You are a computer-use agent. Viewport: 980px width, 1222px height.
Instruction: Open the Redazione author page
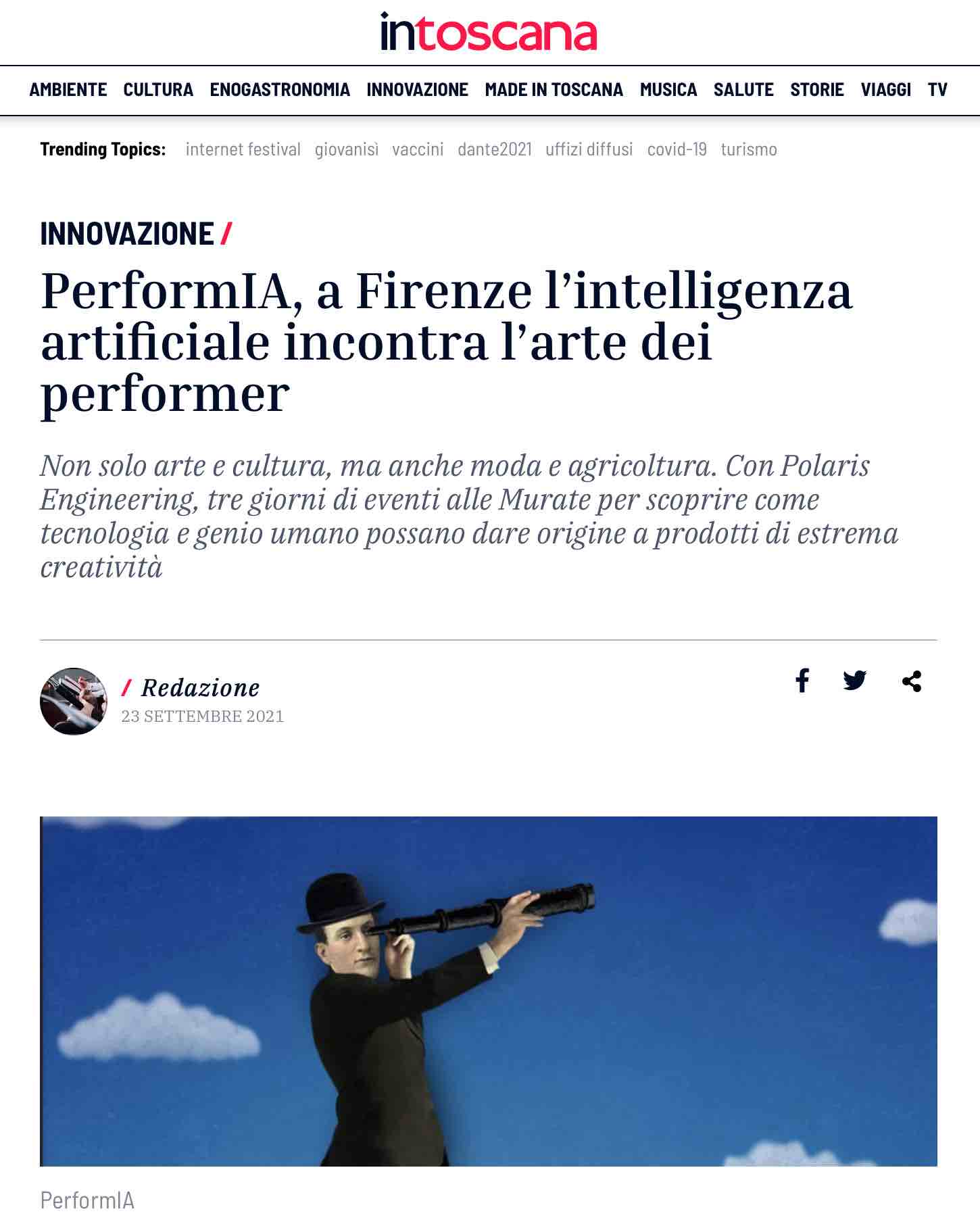point(200,687)
